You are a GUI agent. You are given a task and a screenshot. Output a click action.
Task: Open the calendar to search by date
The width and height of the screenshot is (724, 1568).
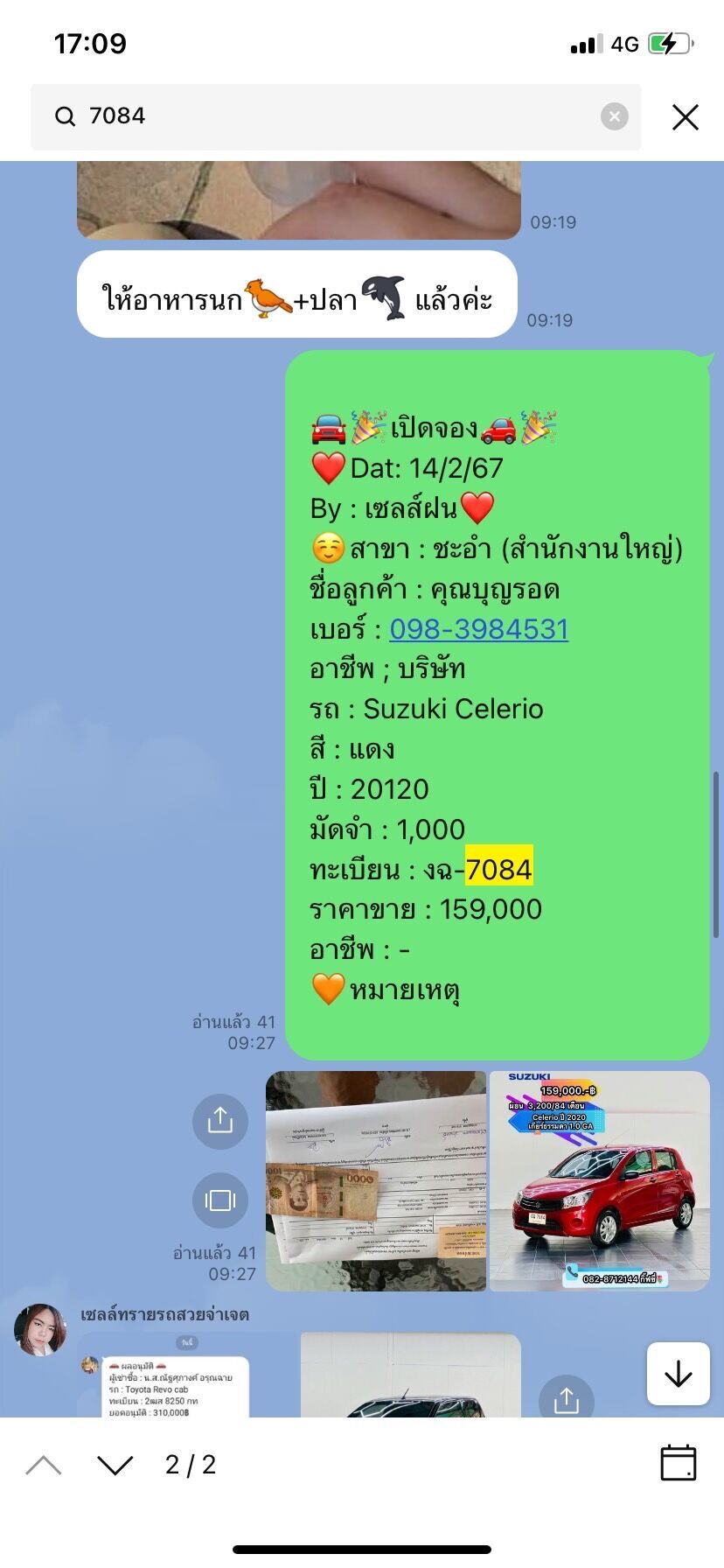point(679,1462)
